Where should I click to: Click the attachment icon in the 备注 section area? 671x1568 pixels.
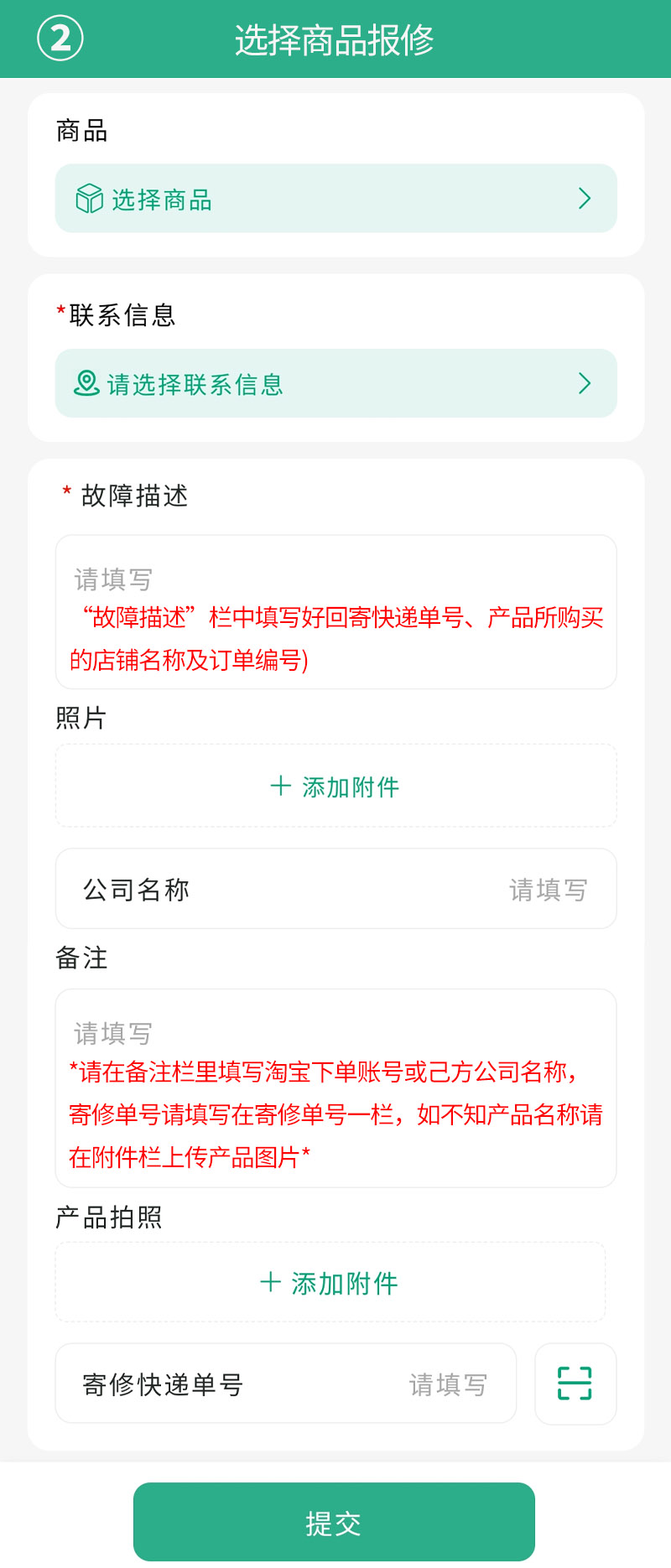point(270,1283)
